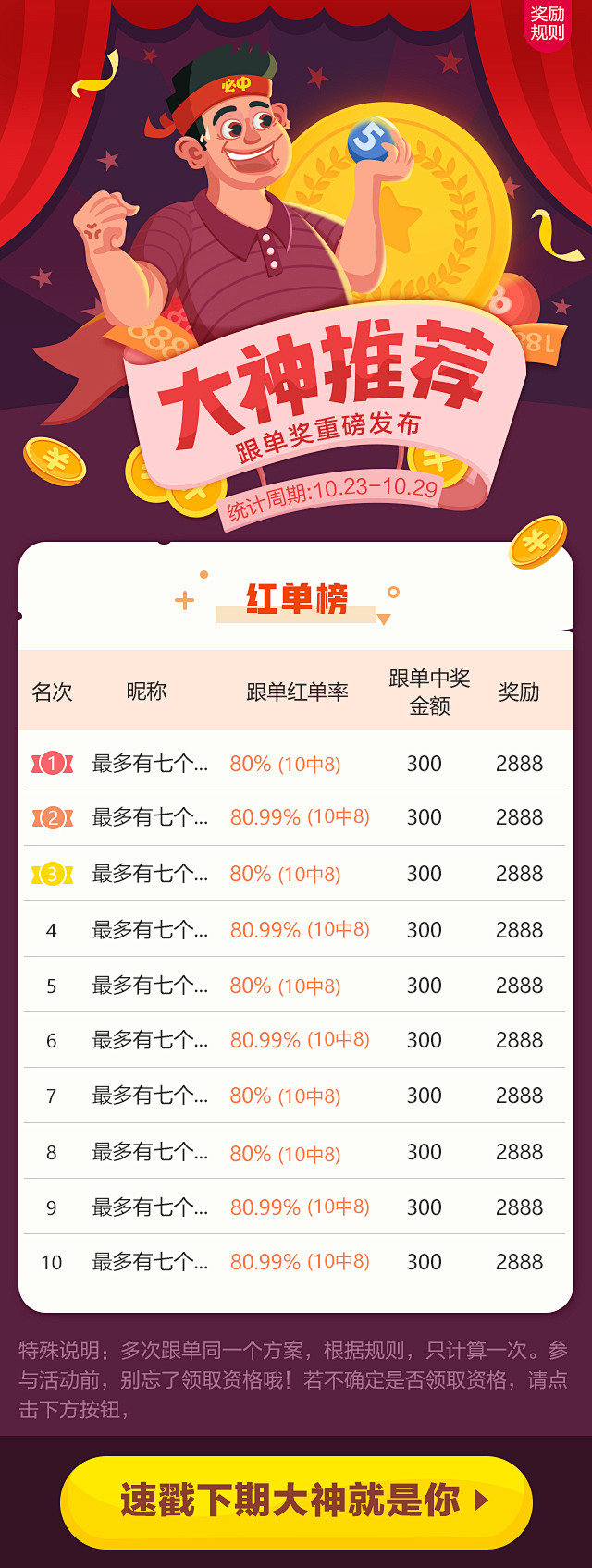
Task: Tap the 速戳下期大神就是你 button
Action: point(296,1500)
